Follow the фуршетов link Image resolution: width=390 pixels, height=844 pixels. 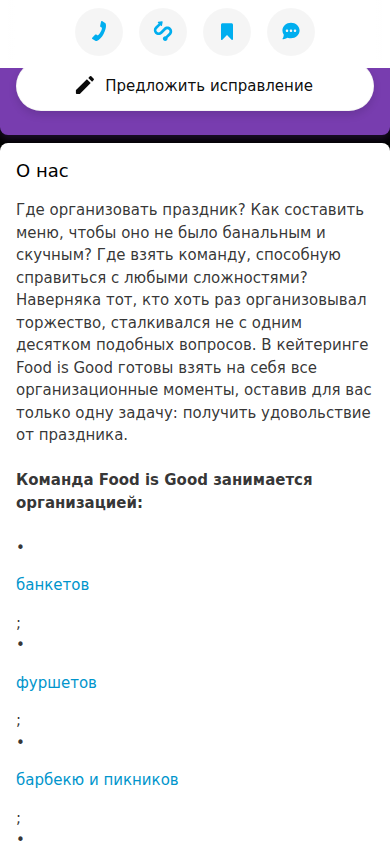point(56,683)
